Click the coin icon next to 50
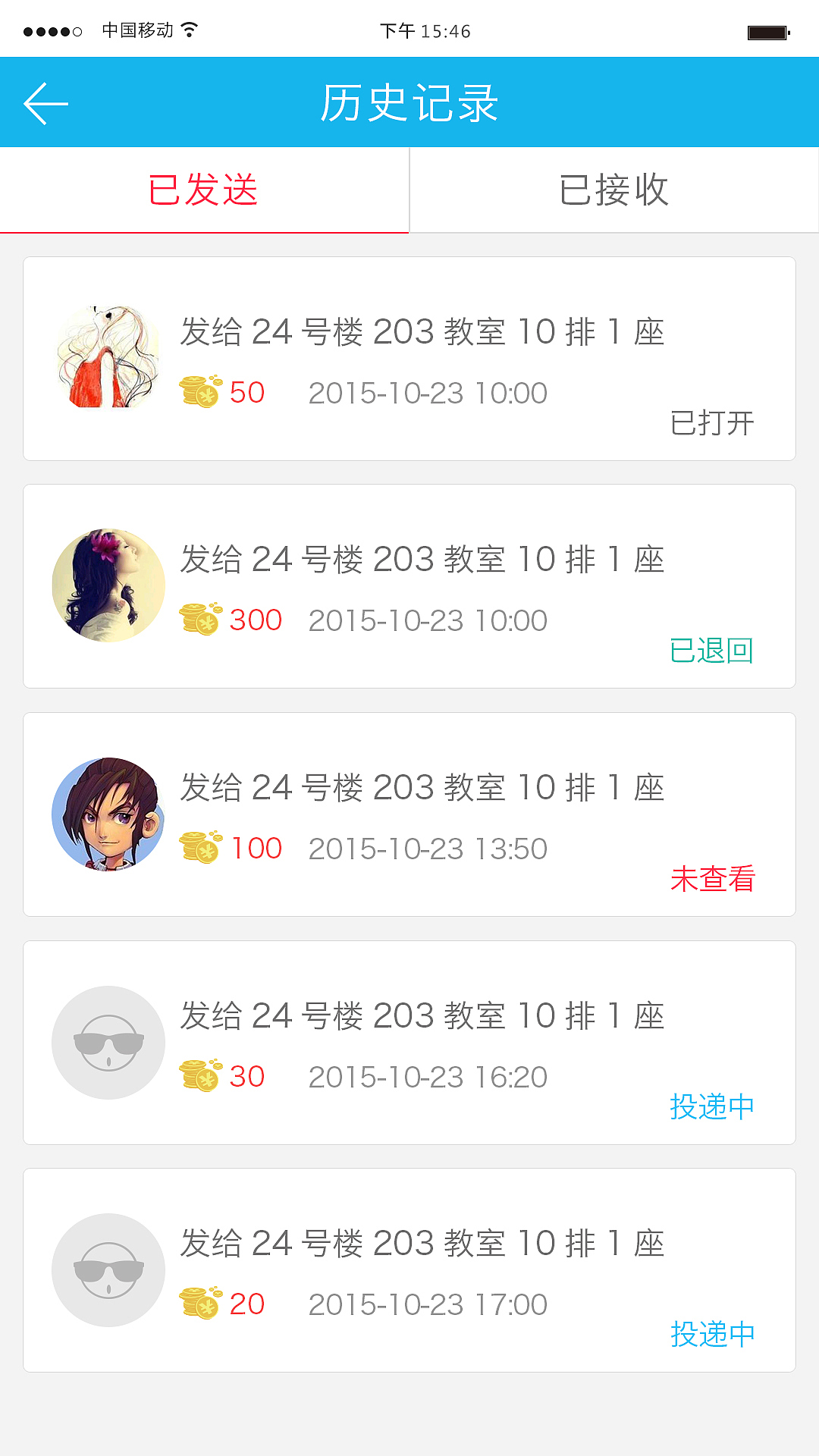The height and width of the screenshot is (1456, 819). pyautogui.click(x=200, y=391)
